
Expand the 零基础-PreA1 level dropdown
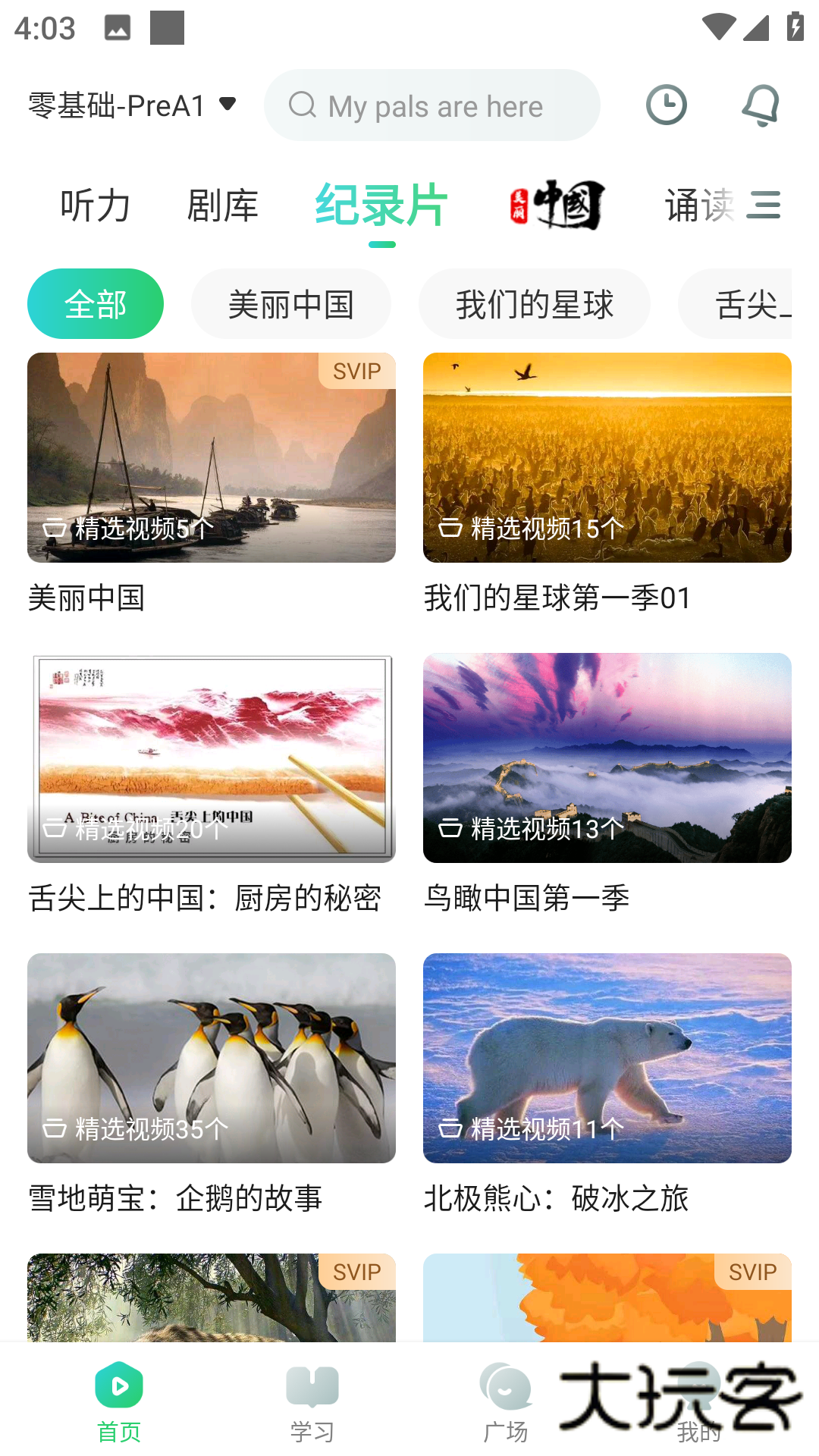coord(129,105)
